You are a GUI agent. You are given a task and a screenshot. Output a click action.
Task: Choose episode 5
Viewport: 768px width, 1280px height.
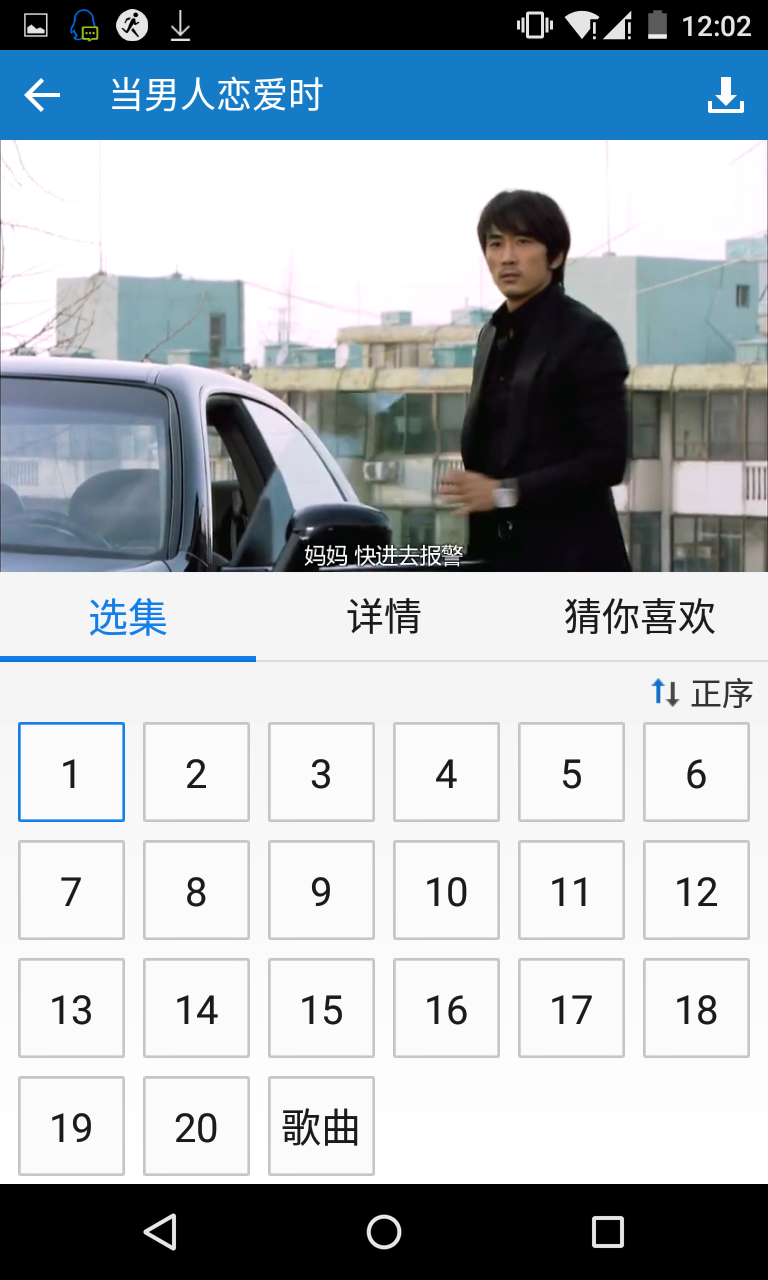571,773
